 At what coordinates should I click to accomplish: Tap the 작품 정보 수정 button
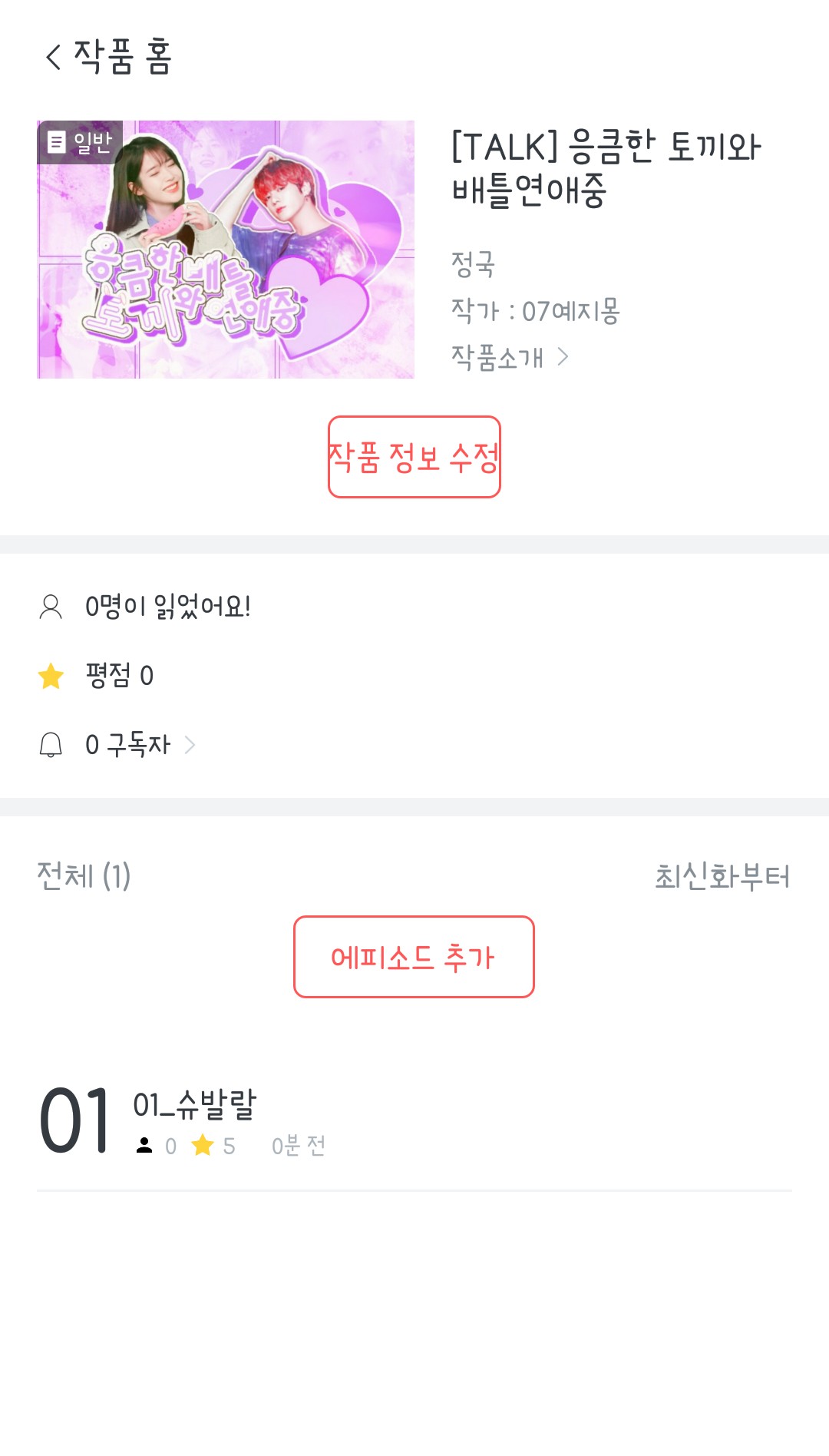pos(414,457)
